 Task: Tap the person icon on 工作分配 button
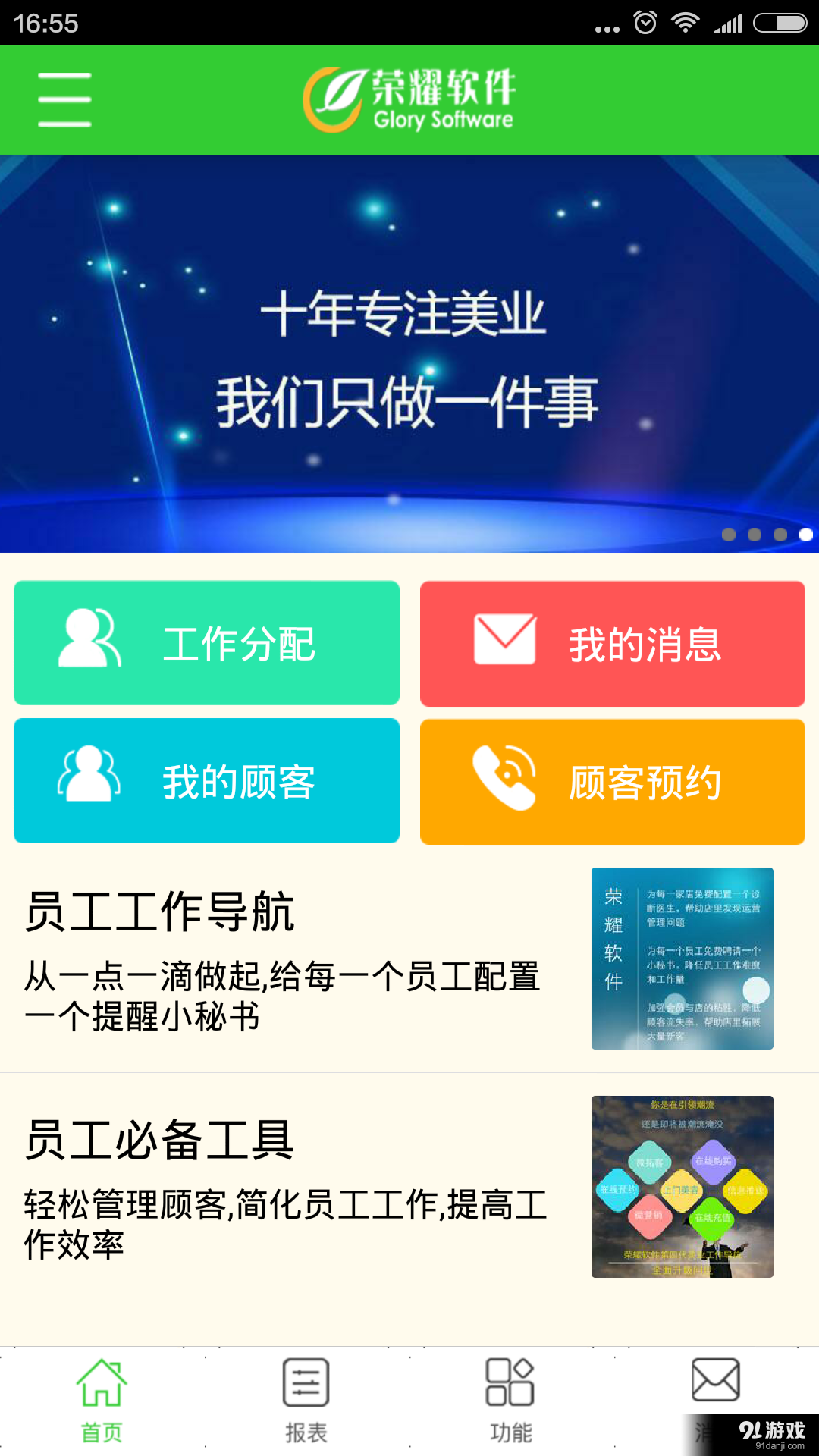[x=91, y=641]
